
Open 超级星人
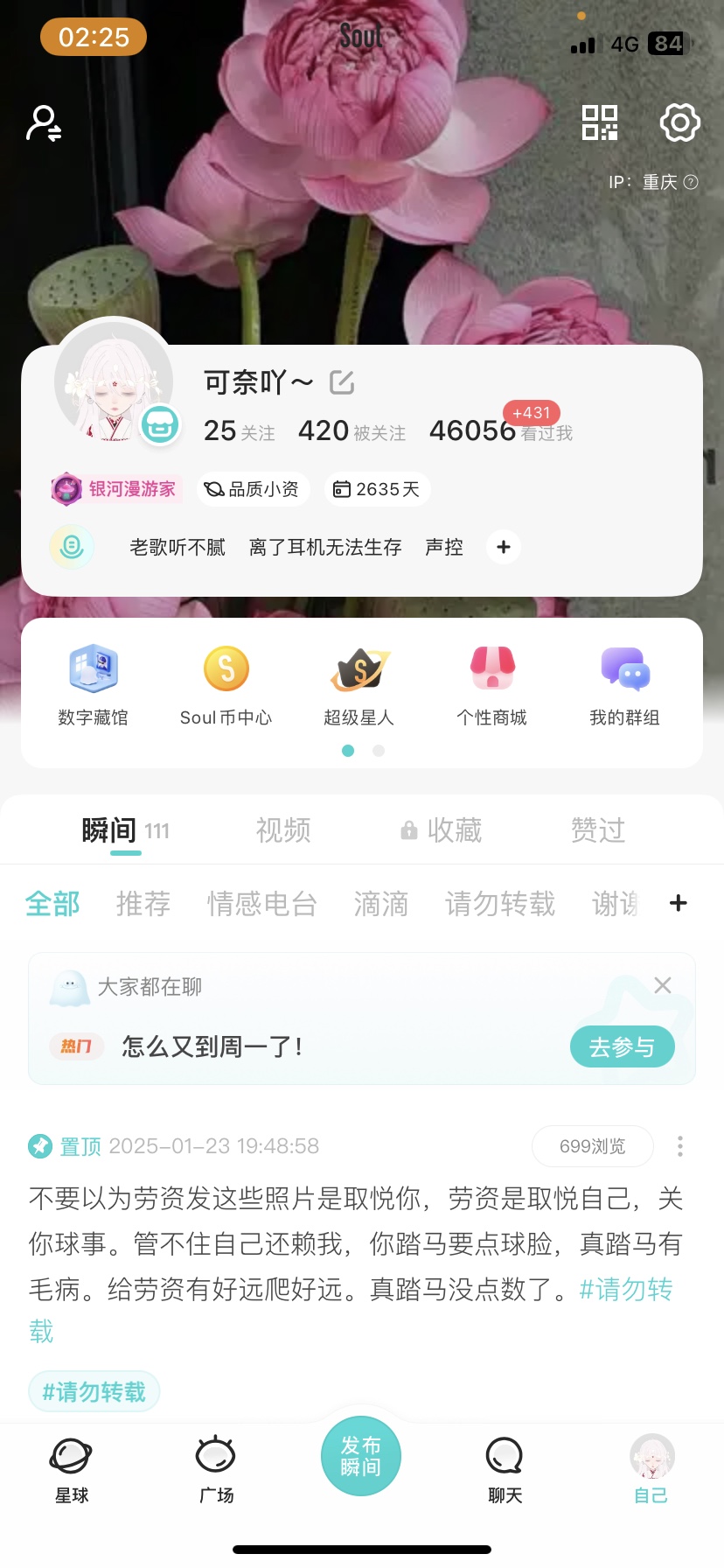point(359,686)
